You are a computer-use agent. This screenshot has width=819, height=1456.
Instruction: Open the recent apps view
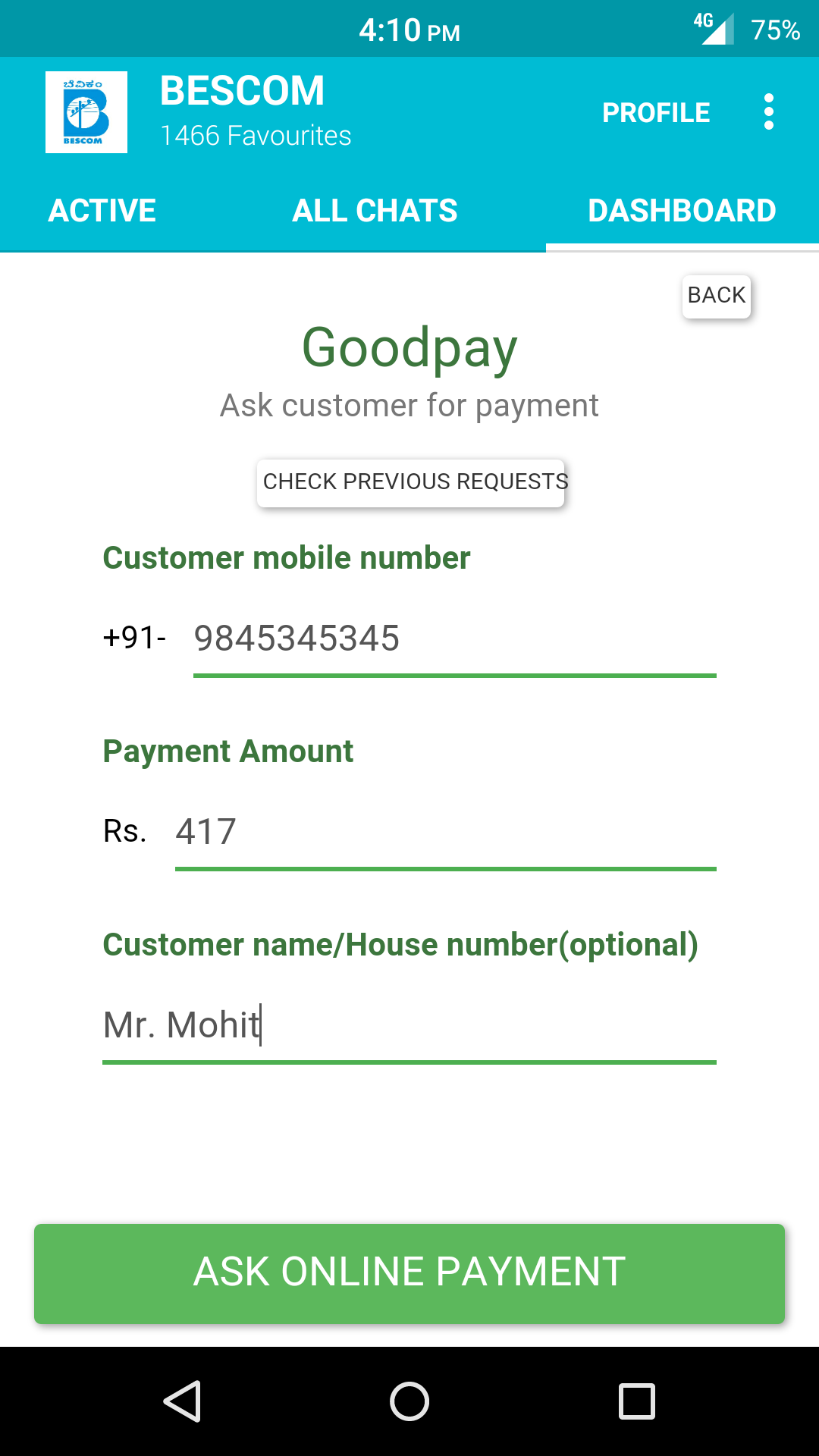637,1401
